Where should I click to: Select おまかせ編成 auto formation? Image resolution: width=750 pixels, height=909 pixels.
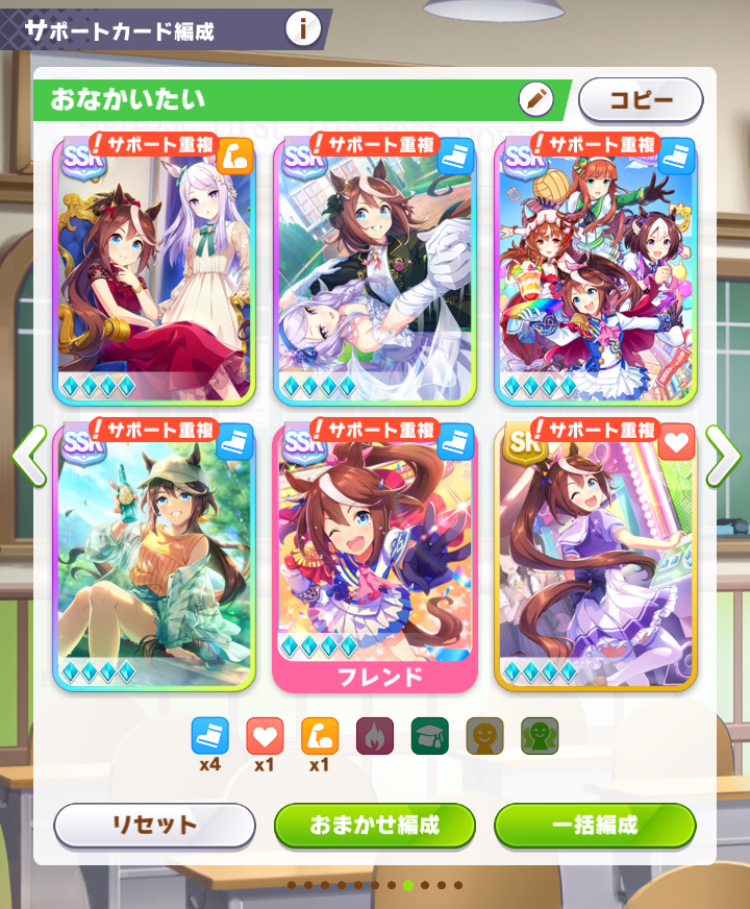(374, 826)
